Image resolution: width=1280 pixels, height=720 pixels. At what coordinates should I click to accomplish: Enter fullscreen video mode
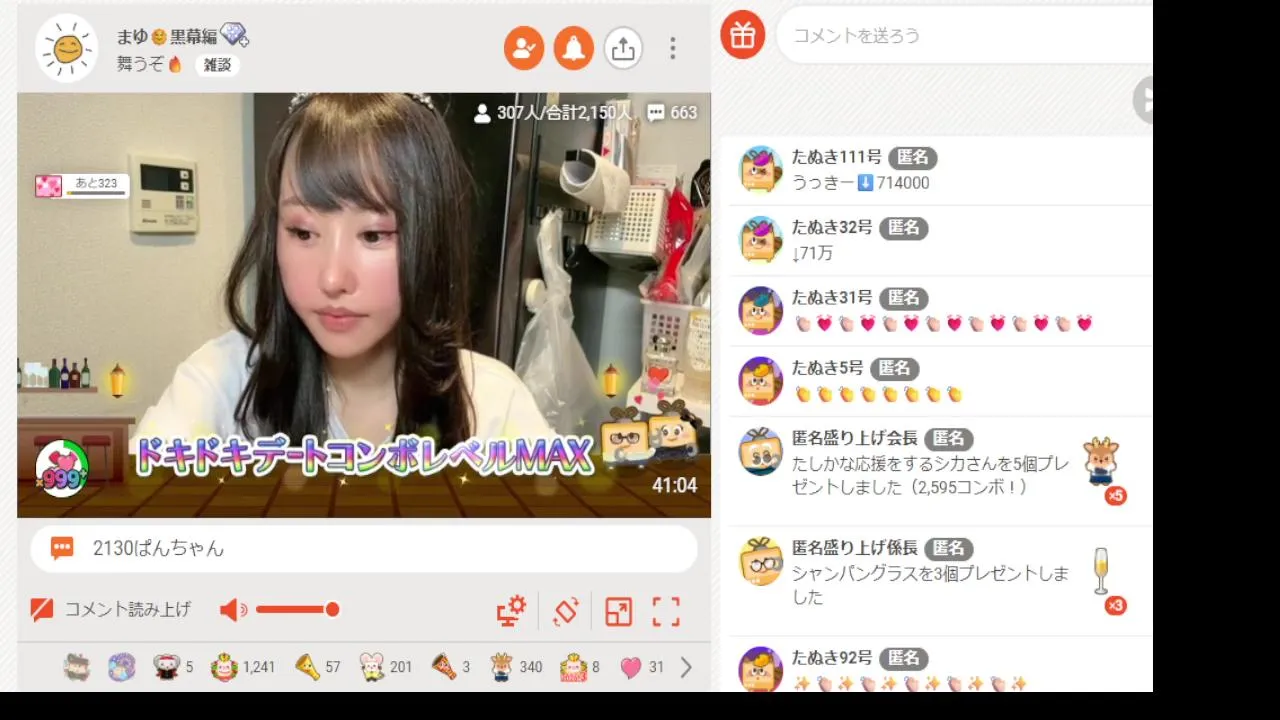(x=666, y=611)
